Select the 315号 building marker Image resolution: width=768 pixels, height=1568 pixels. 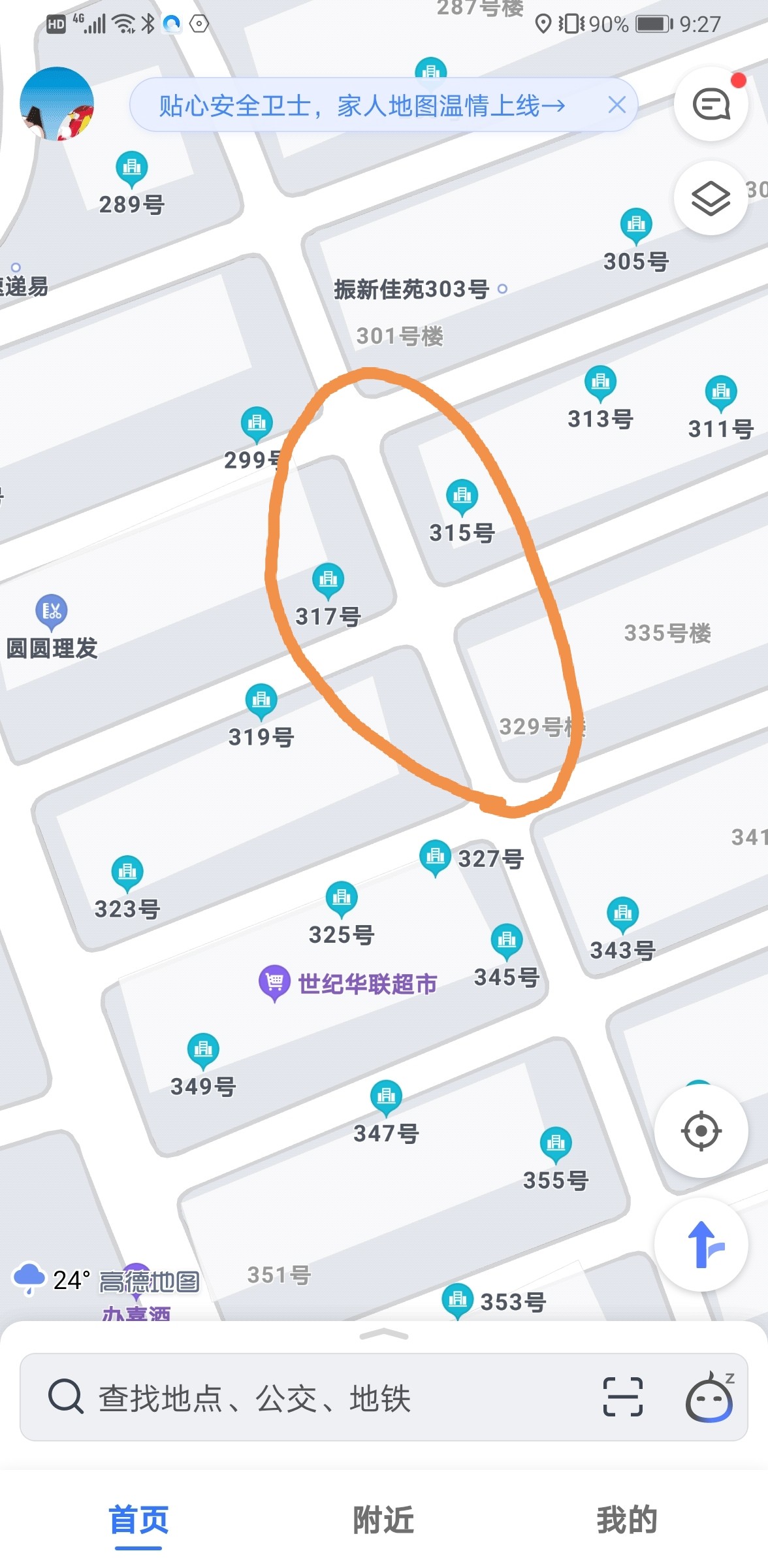click(x=462, y=496)
